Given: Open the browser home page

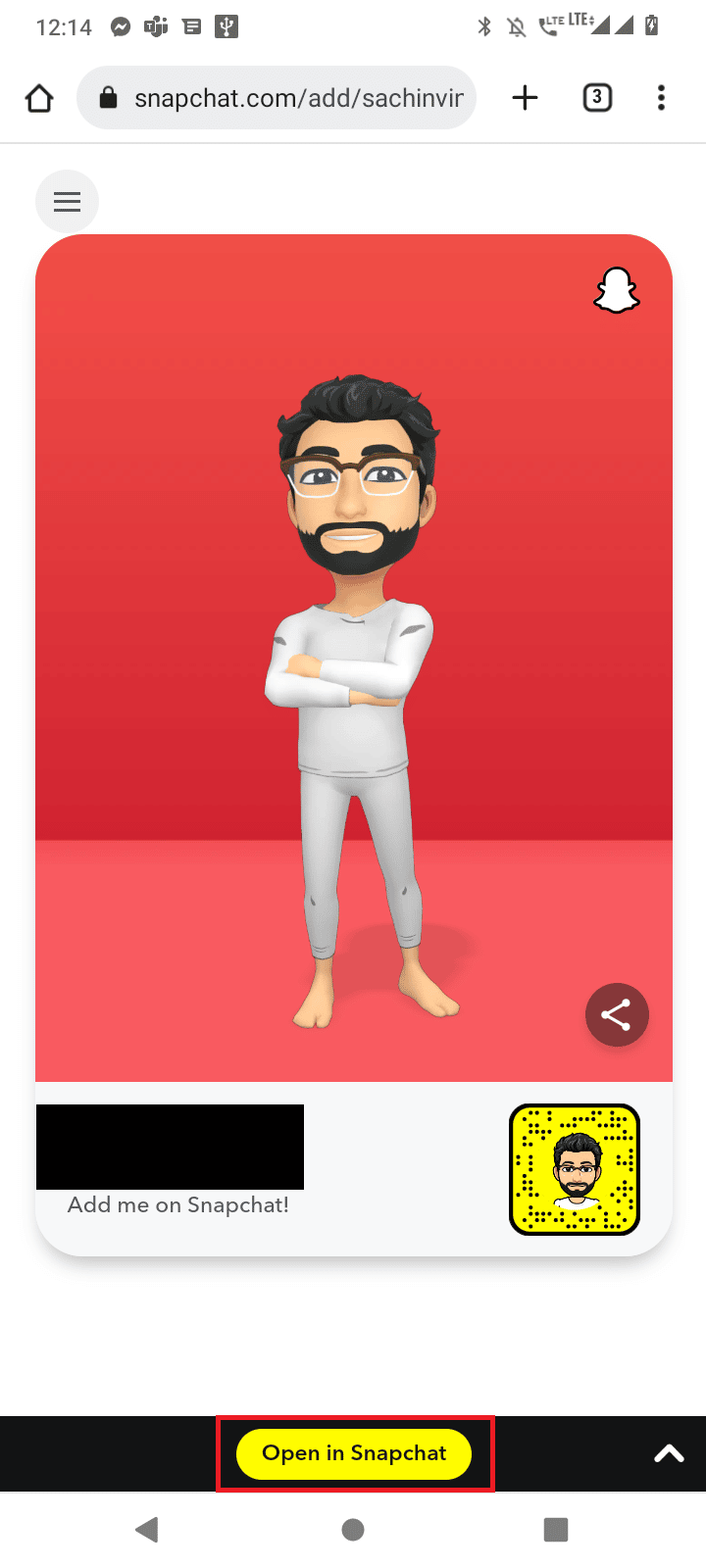Looking at the screenshot, I should [39, 98].
